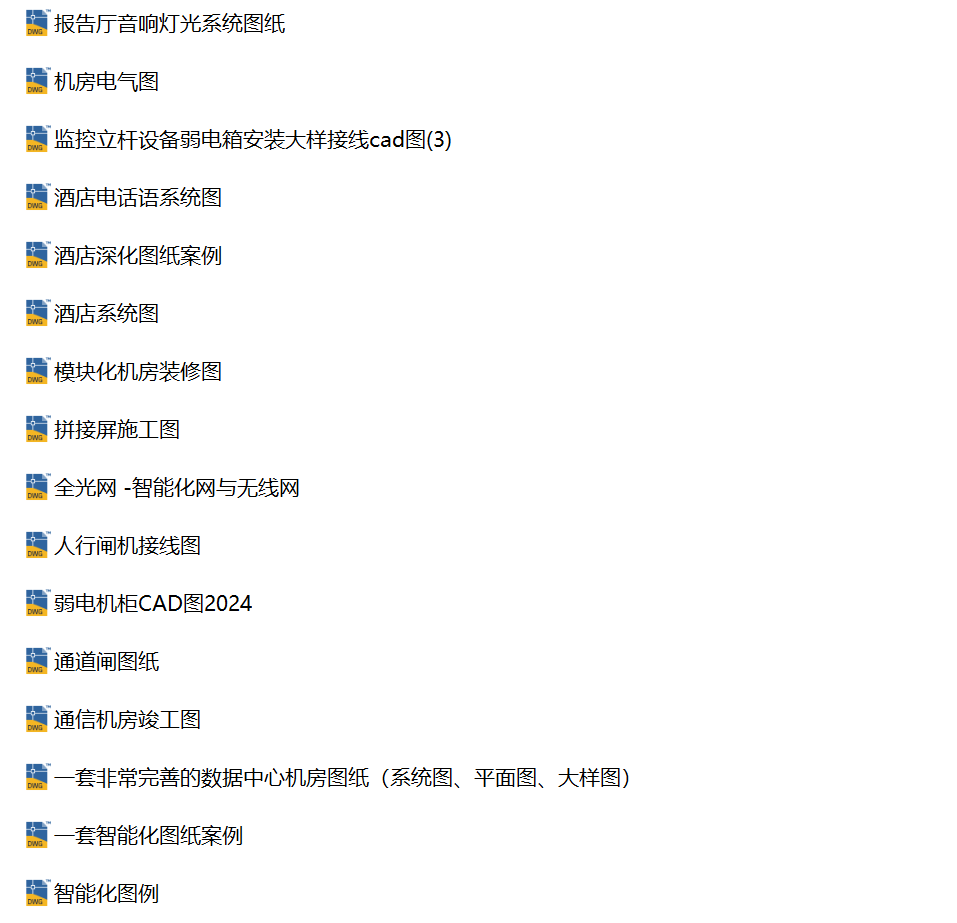Open 弱电机柜CAD图2024
This screenshot has height=923, width=957.
click(152, 604)
